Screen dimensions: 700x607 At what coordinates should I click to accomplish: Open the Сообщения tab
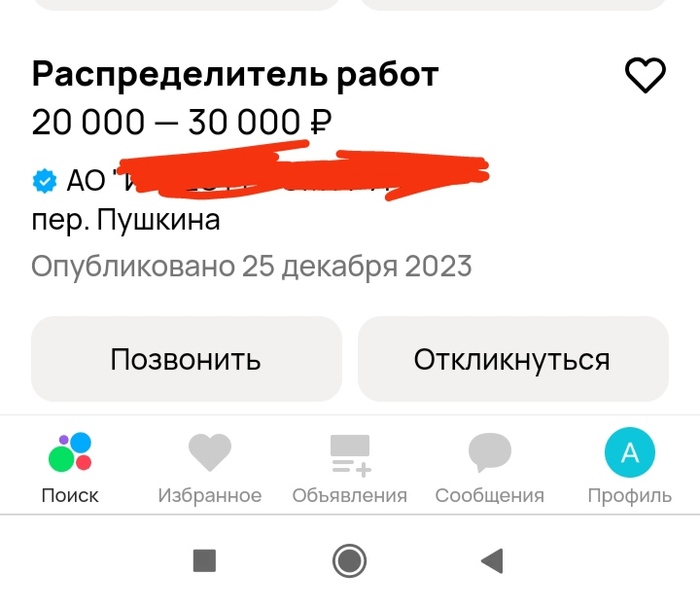click(x=490, y=467)
